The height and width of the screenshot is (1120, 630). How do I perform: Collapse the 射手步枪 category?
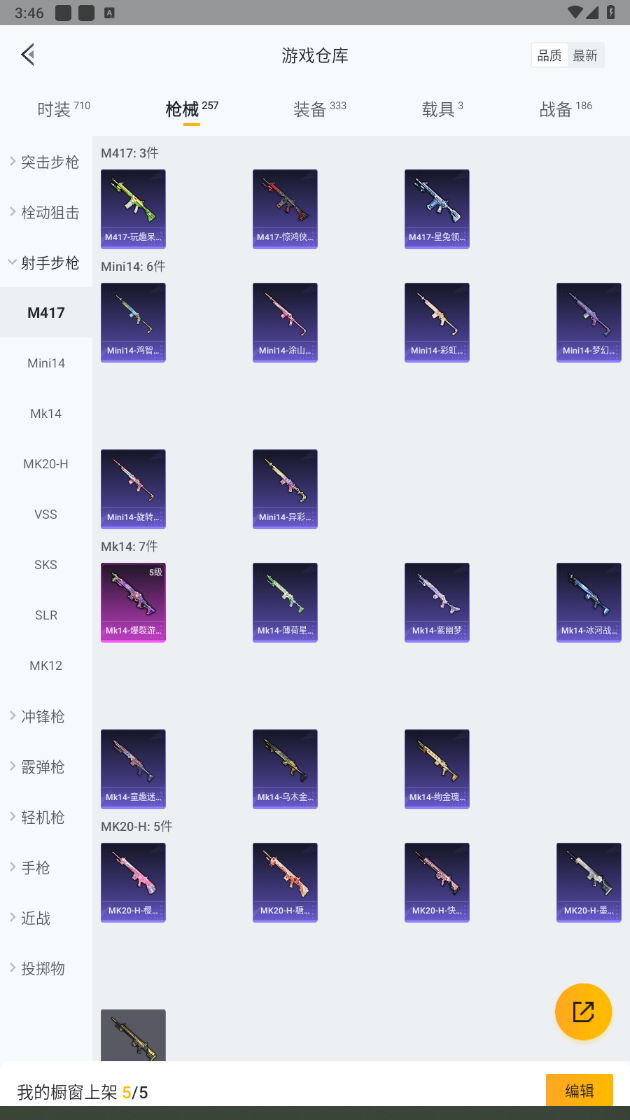(x=46, y=263)
